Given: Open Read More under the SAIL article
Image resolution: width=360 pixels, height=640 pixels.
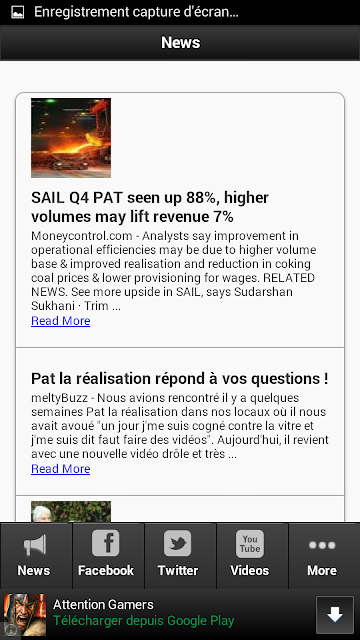Looking at the screenshot, I should 60,321.
